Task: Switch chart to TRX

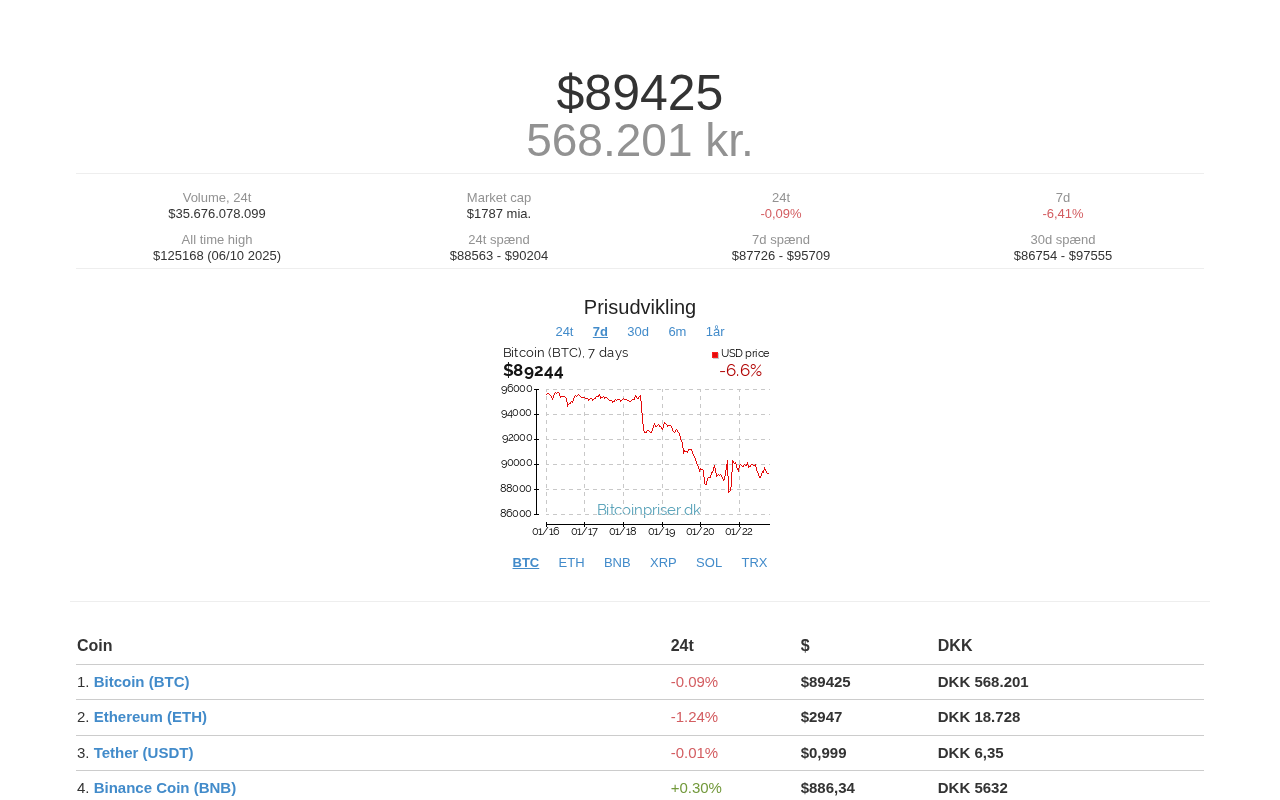Action: coord(754,563)
